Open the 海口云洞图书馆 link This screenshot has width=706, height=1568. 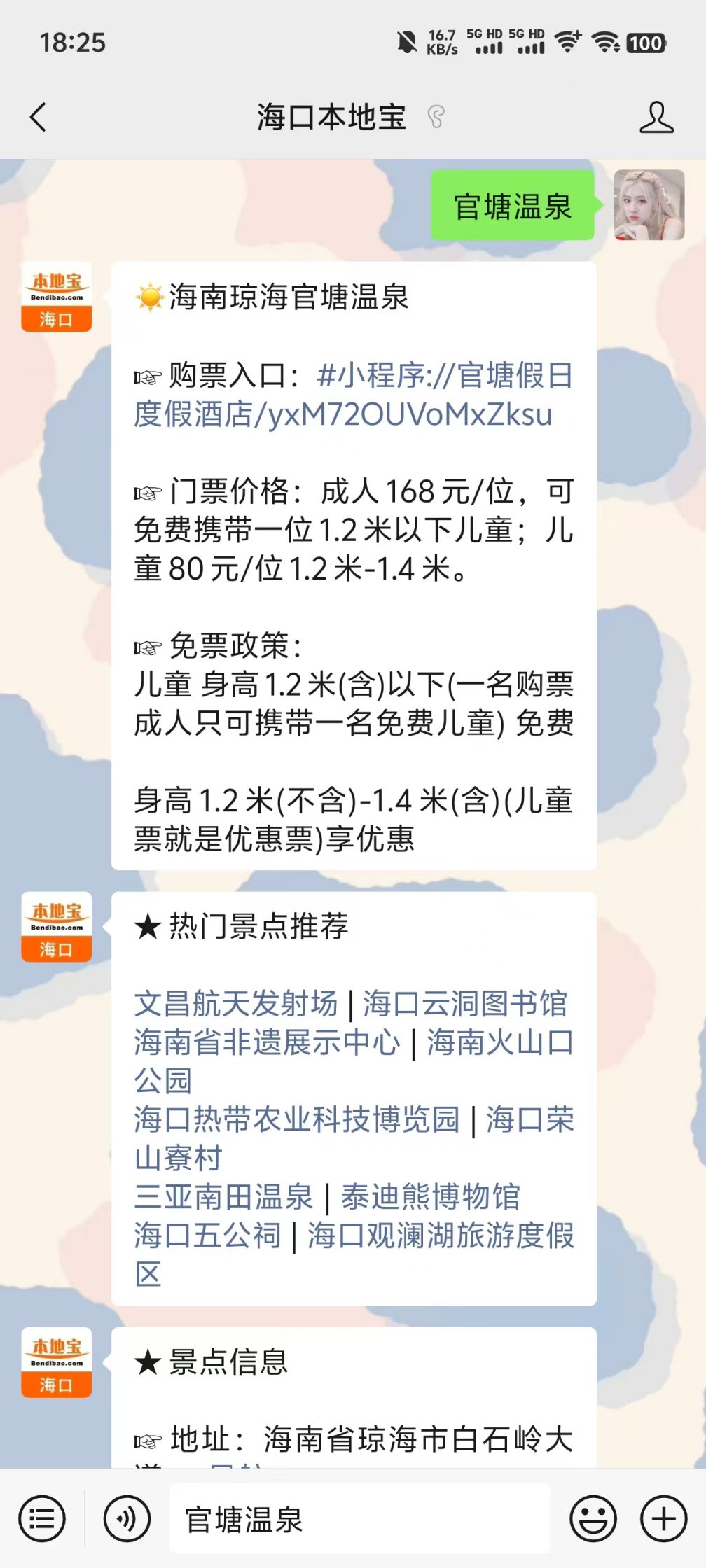(x=464, y=1003)
